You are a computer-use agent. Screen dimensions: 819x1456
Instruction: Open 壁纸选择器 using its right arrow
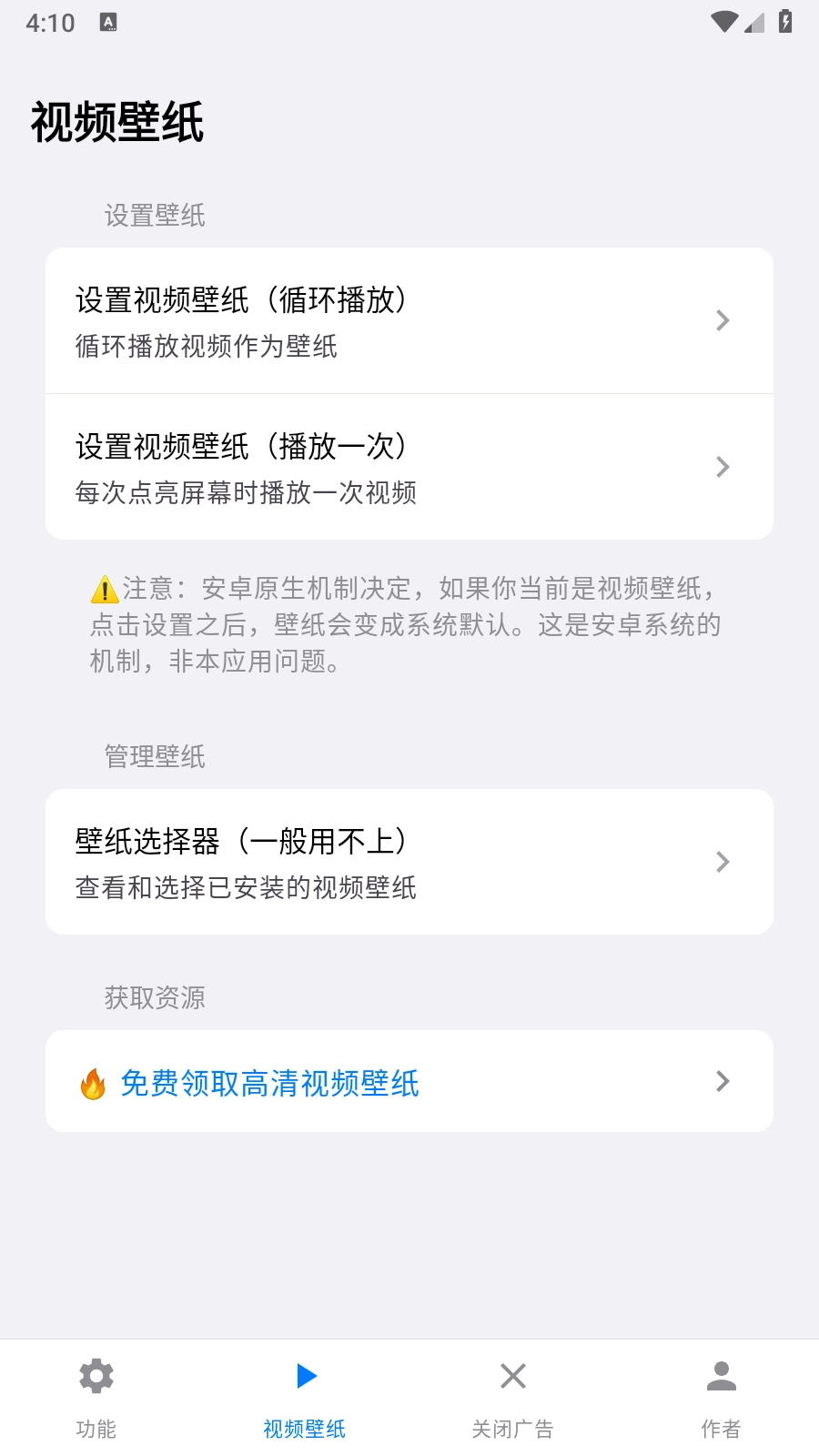723,862
